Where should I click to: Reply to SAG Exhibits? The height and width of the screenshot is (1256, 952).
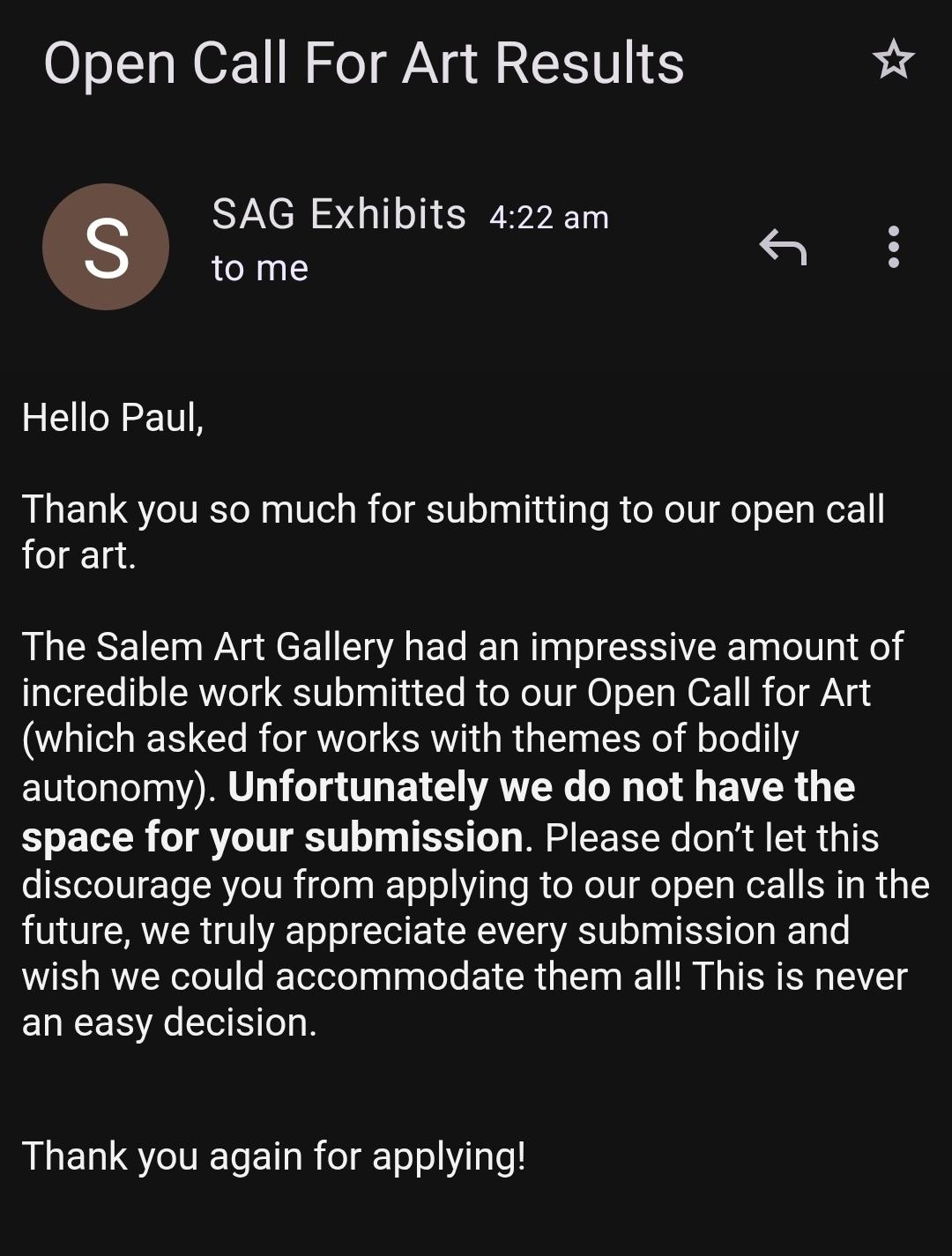tap(783, 247)
